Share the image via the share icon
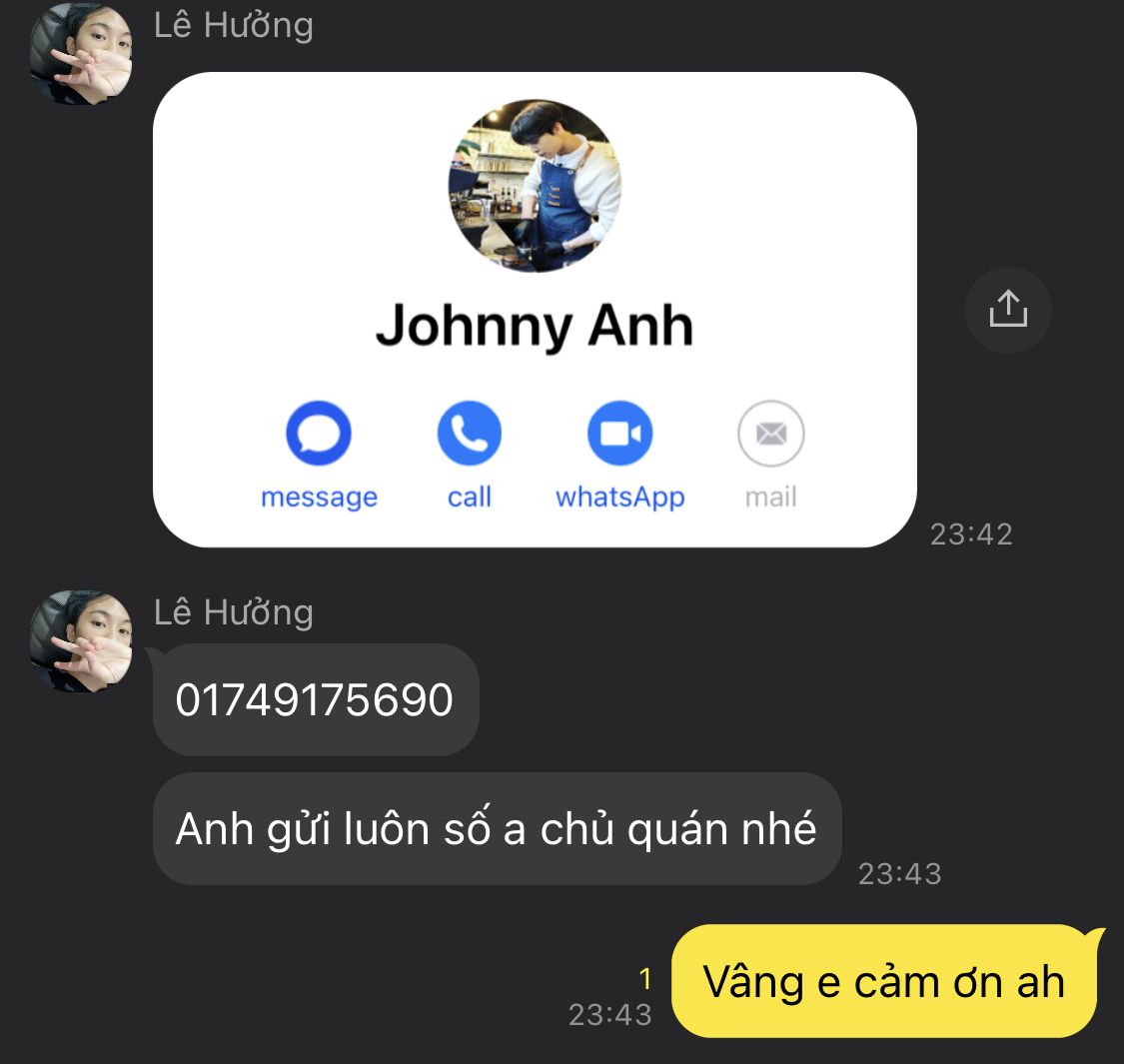Viewport: 1124px width, 1064px height. point(1008,309)
